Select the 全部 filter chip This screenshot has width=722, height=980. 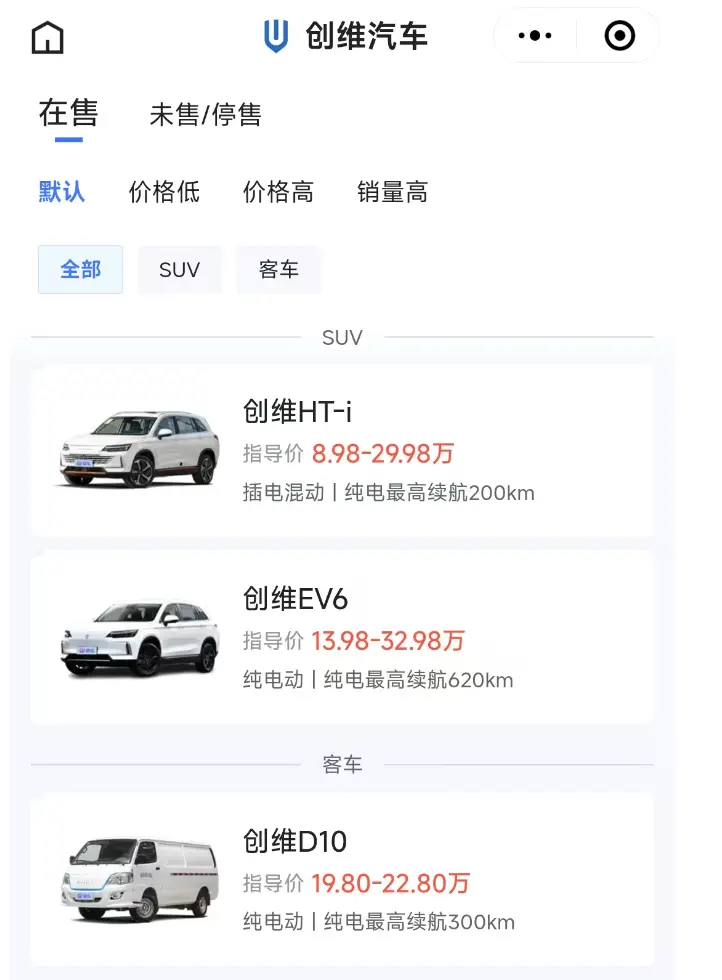(79, 269)
